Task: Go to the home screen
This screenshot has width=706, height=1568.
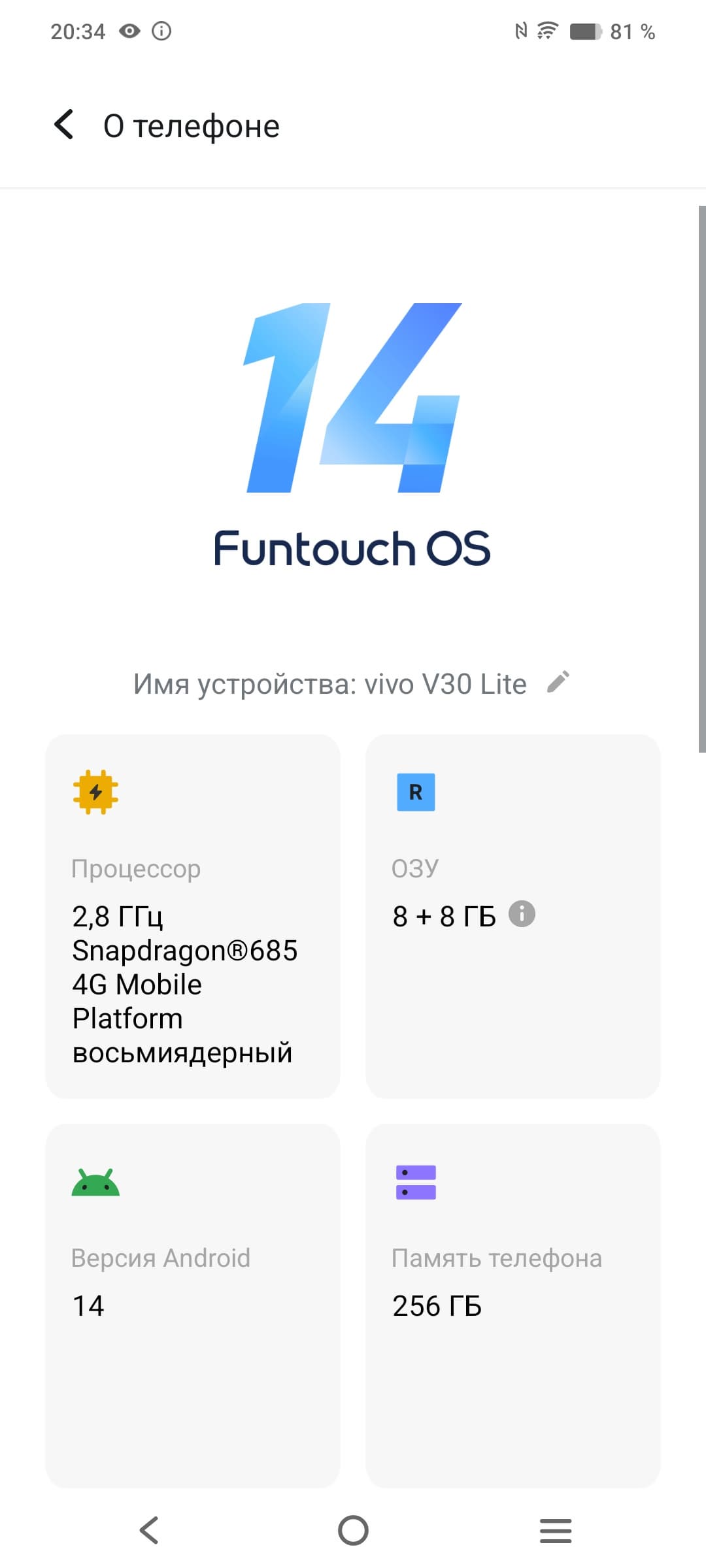Action: [353, 1530]
